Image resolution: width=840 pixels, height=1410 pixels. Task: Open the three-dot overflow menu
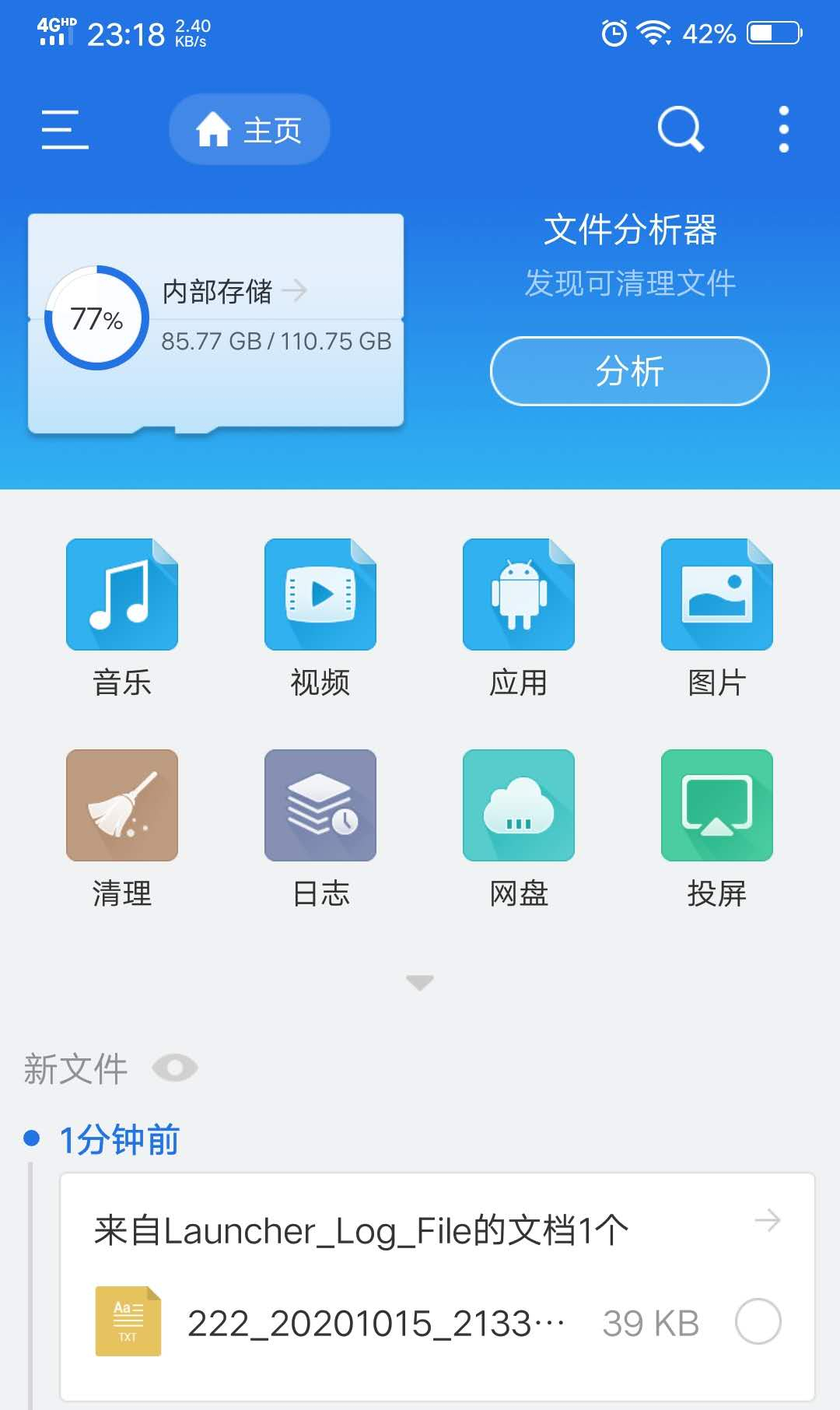(783, 129)
